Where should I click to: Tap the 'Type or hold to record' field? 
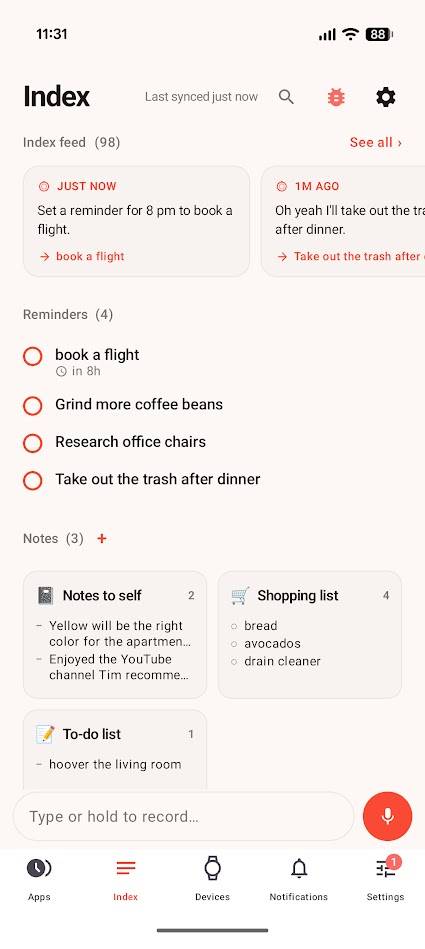pyautogui.click(x=183, y=816)
